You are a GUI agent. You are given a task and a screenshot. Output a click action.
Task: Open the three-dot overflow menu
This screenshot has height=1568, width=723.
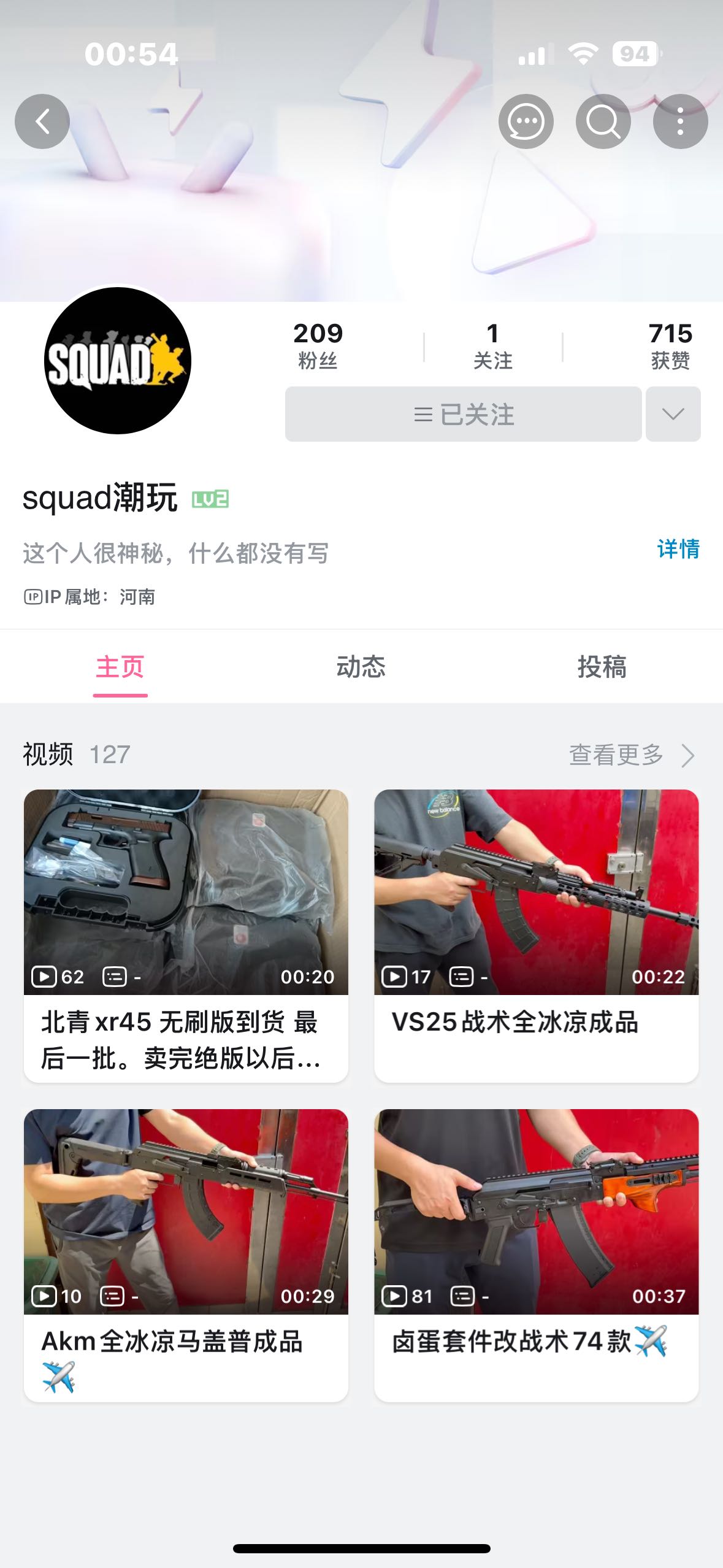680,121
